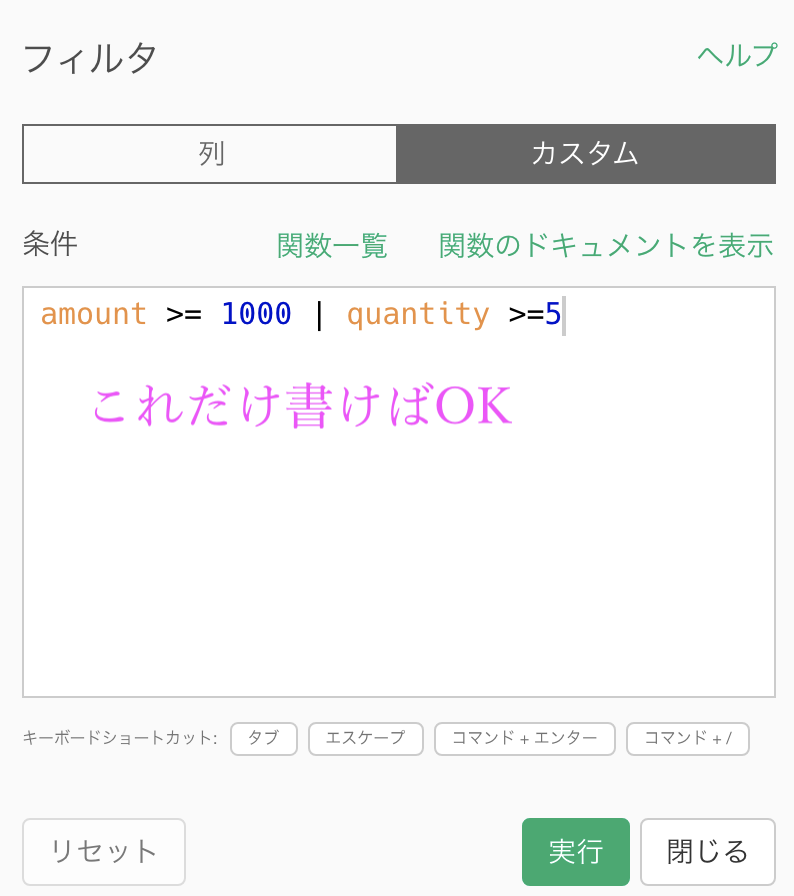The width and height of the screenshot is (794, 896).
Task: Run the filter with 実行
Action: coord(575,852)
